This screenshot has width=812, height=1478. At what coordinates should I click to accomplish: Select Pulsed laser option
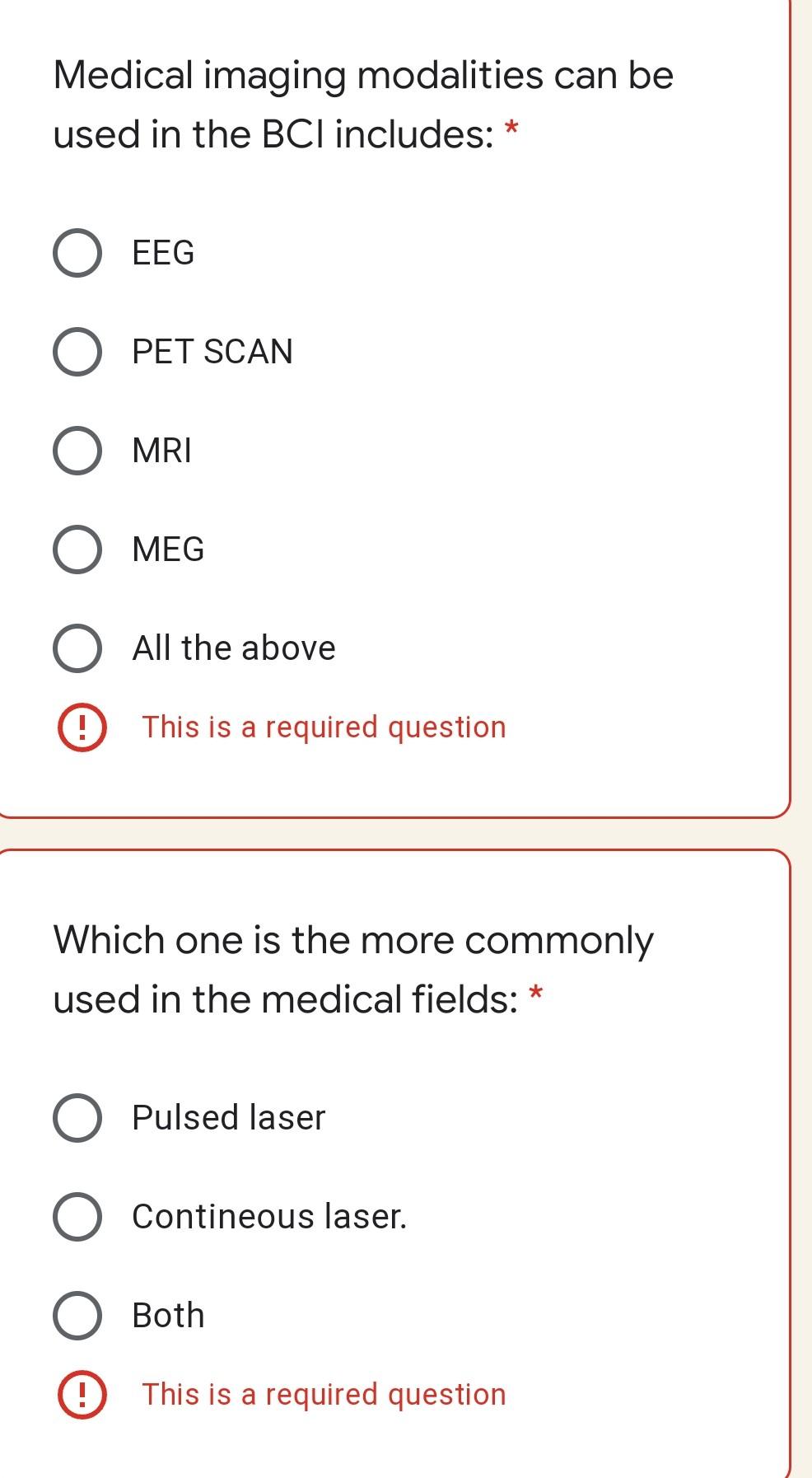coord(77,1118)
